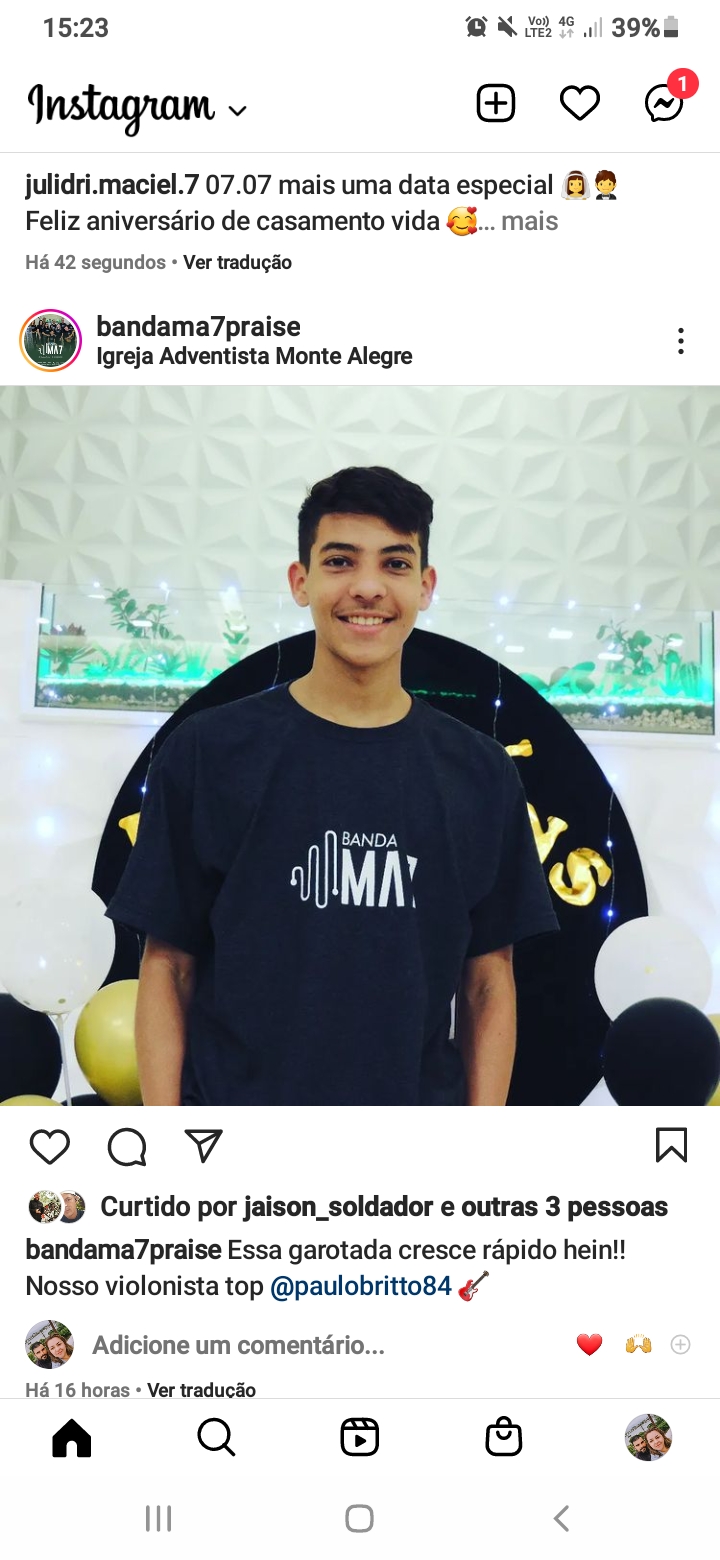Go back using the system back button
The width and height of the screenshot is (720, 1560).
point(561,1519)
